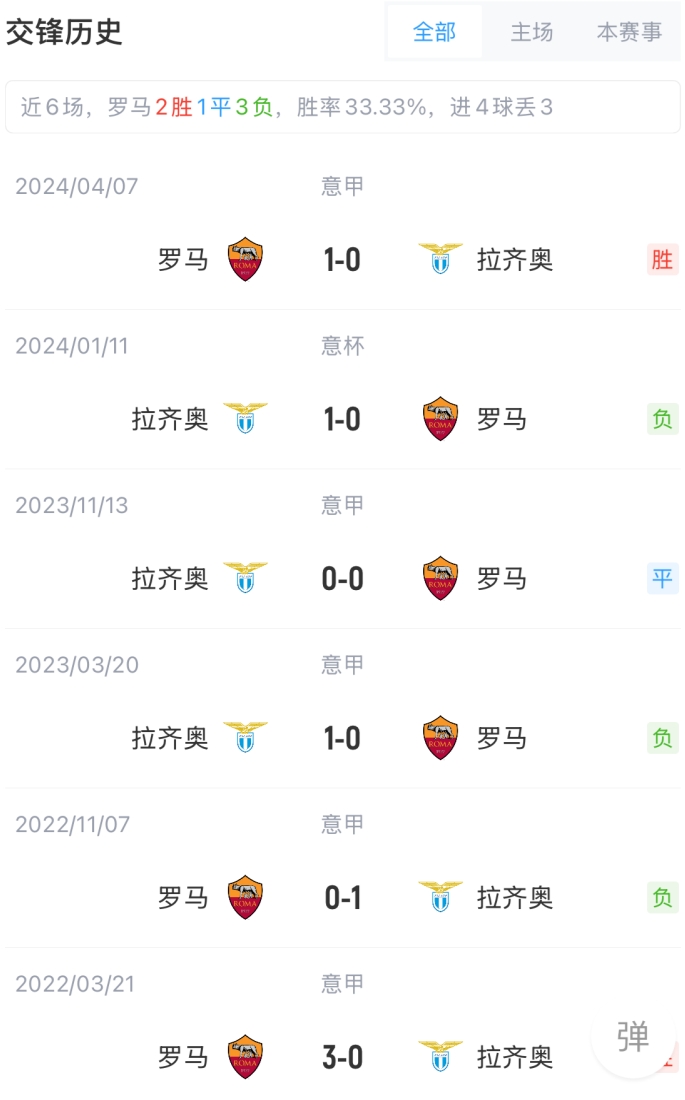
Task: Open the 2023/03/20 拉齐奥 vs 罗马 match
Action: (x=342, y=738)
